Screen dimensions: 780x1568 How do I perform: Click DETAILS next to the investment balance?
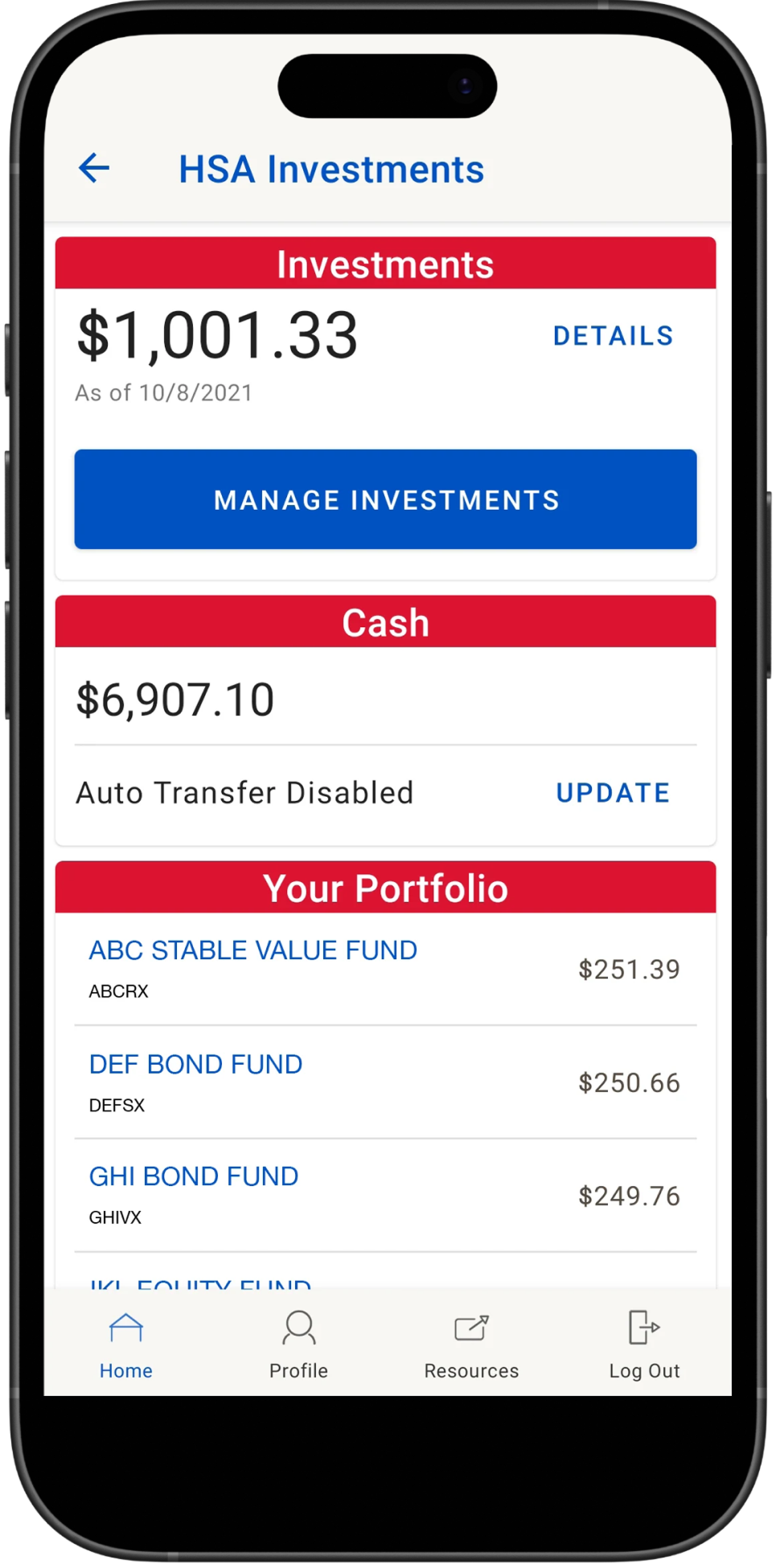coord(613,335)
